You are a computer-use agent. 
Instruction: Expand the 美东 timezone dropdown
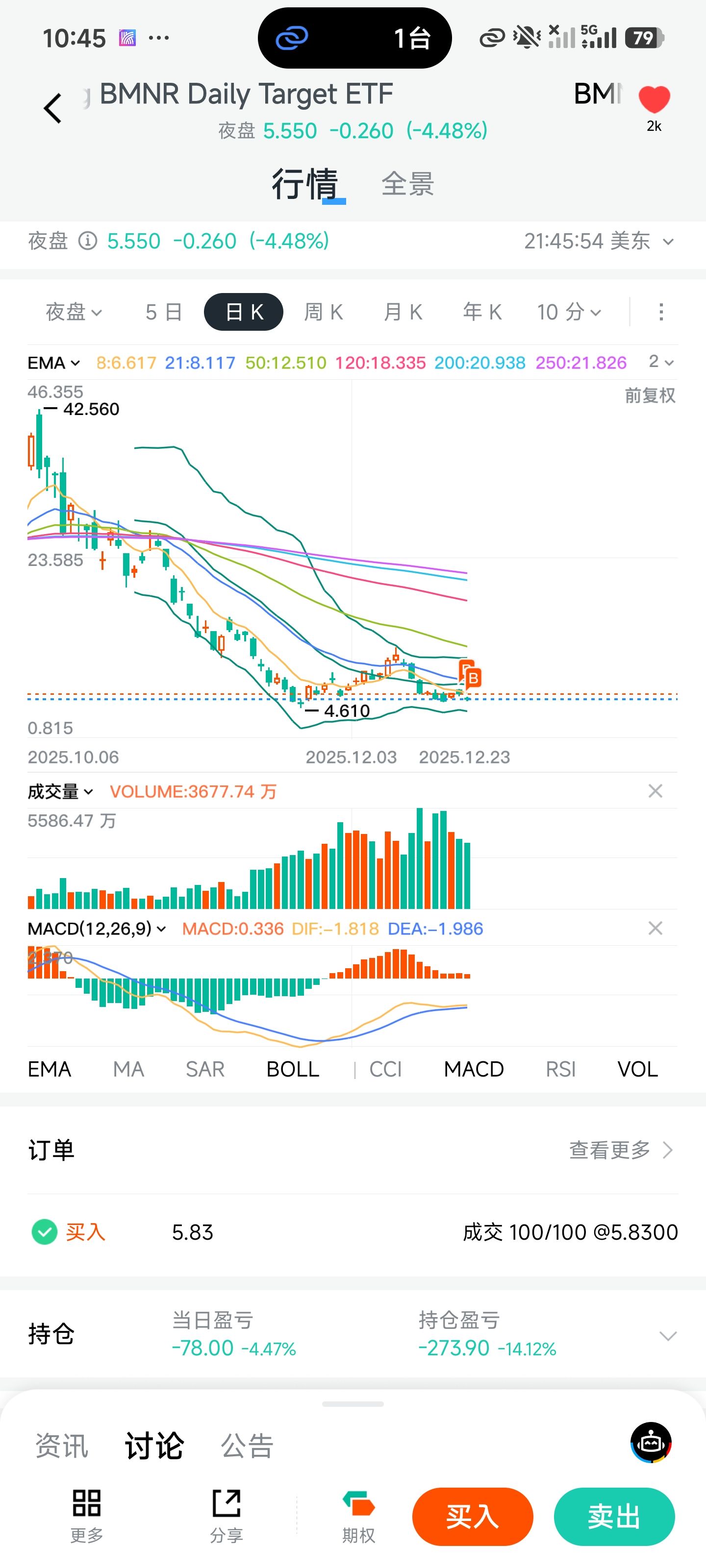668,242
